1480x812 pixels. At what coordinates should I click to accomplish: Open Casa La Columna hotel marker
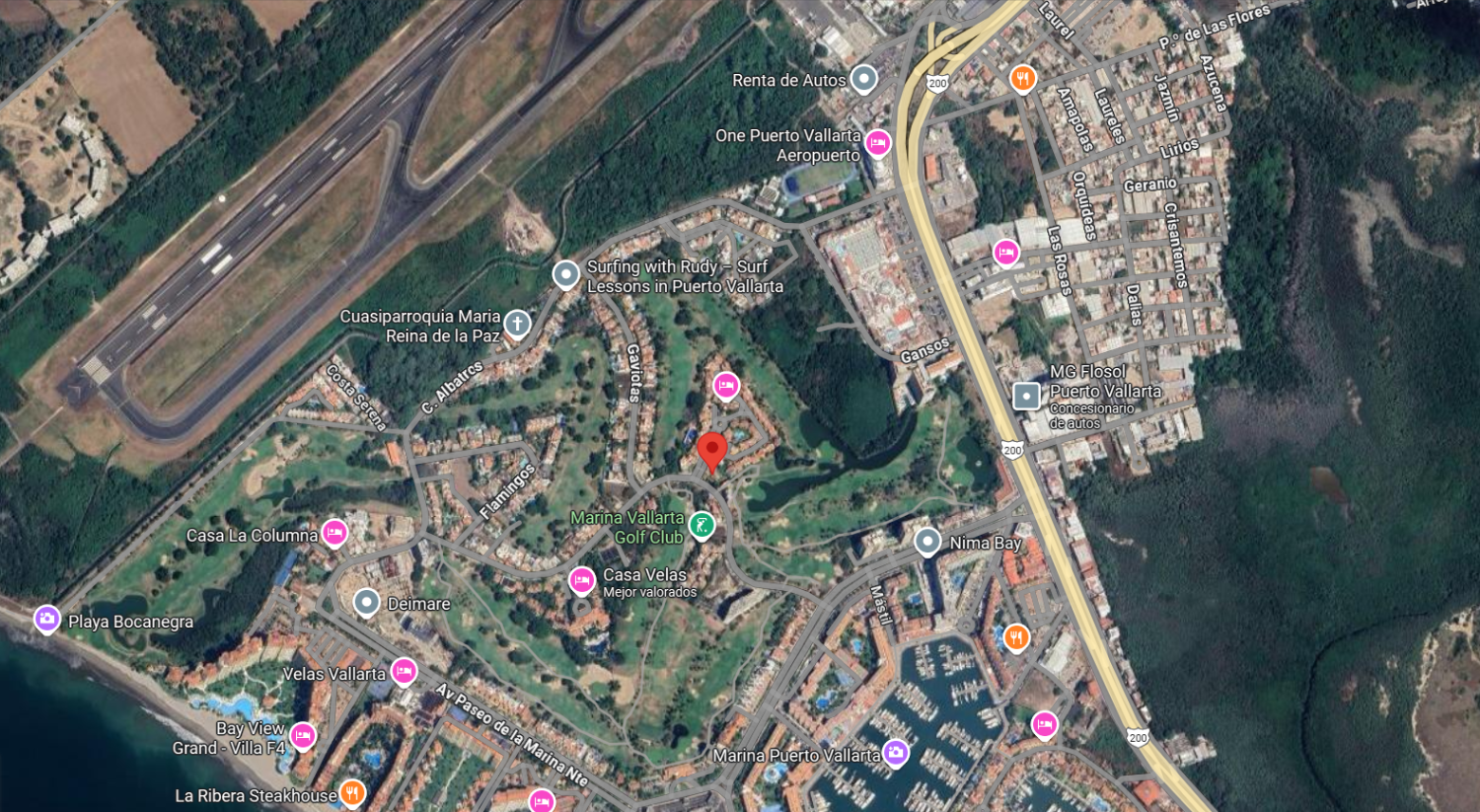click(x=334, y=534)
